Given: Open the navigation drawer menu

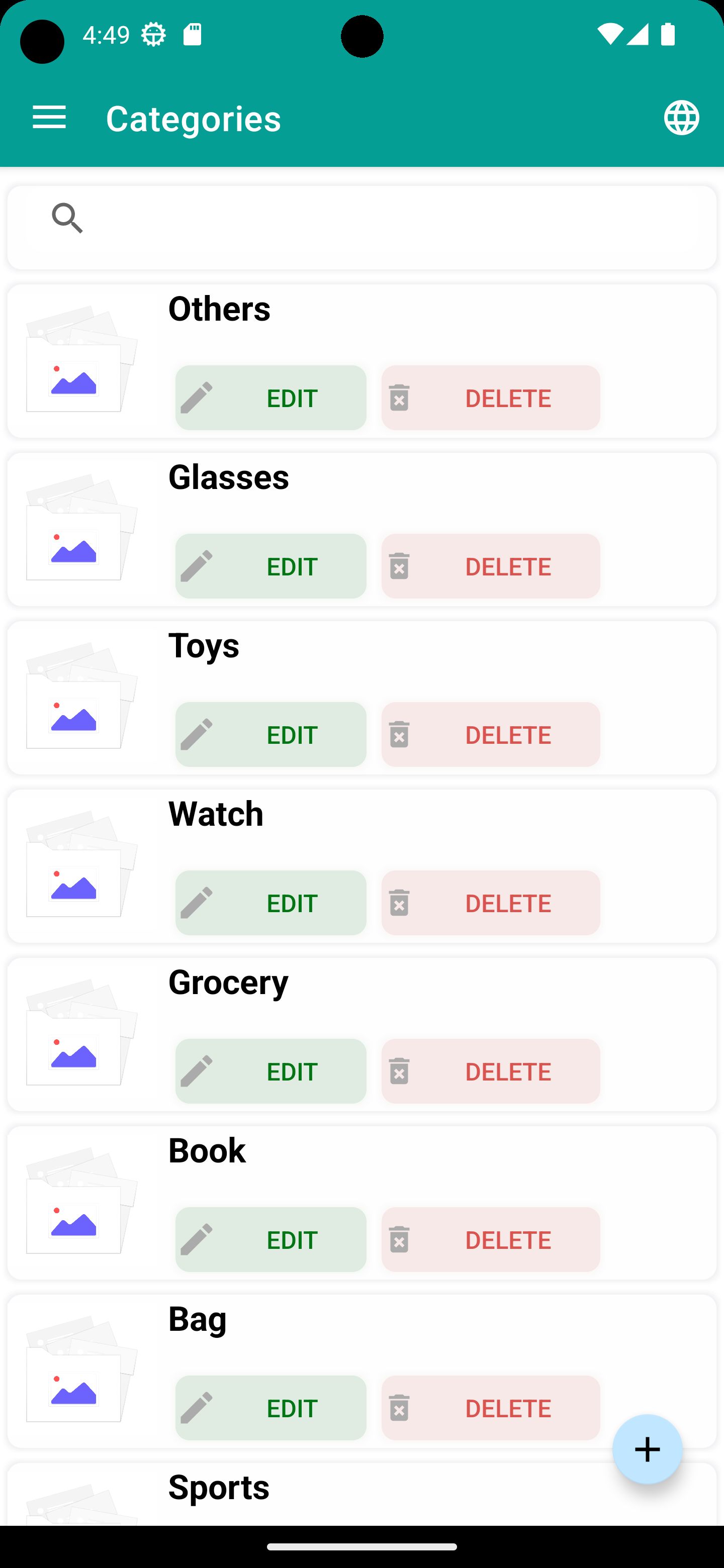Looking at the screenshot, I should pyautogui.click(x=49, y=118).
